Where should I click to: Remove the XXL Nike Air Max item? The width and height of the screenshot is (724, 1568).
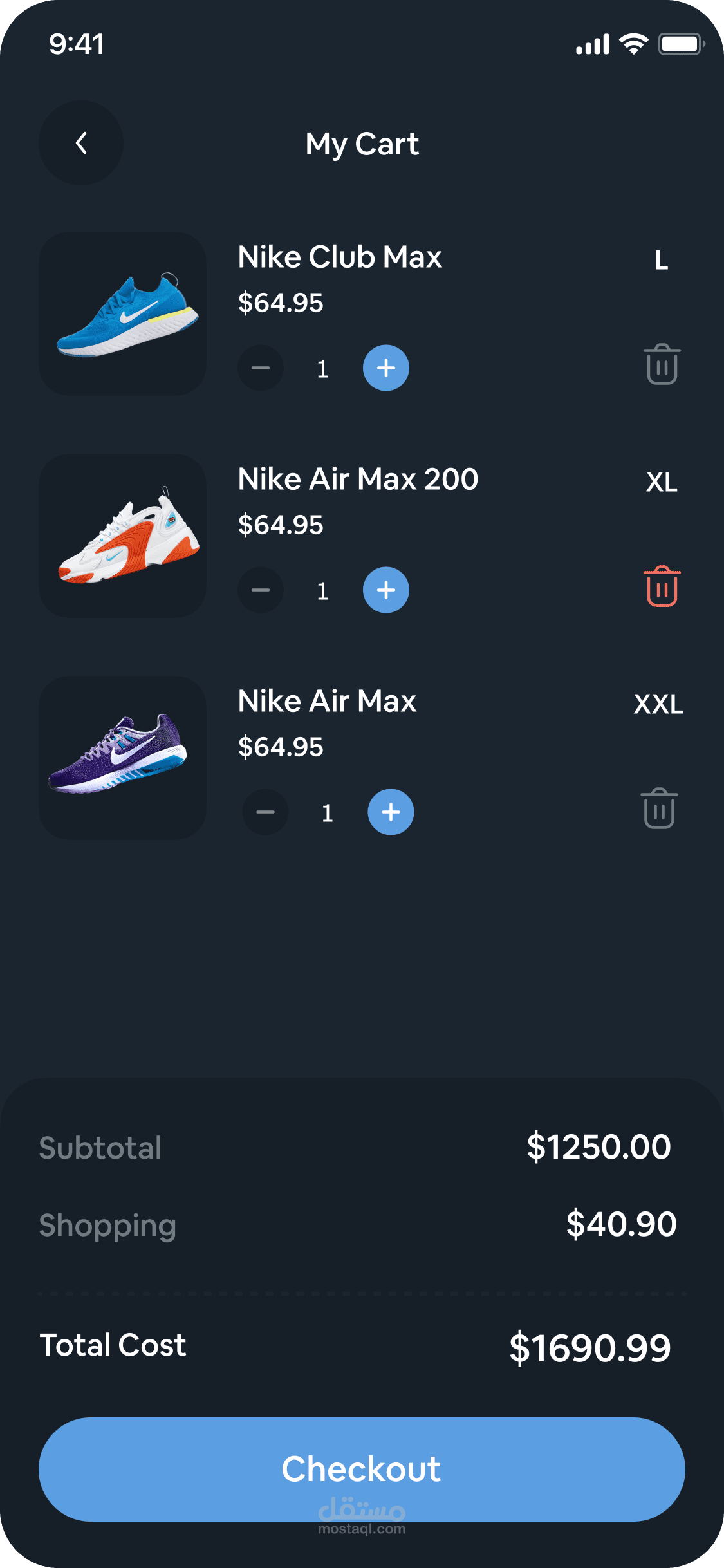[659, 809]
